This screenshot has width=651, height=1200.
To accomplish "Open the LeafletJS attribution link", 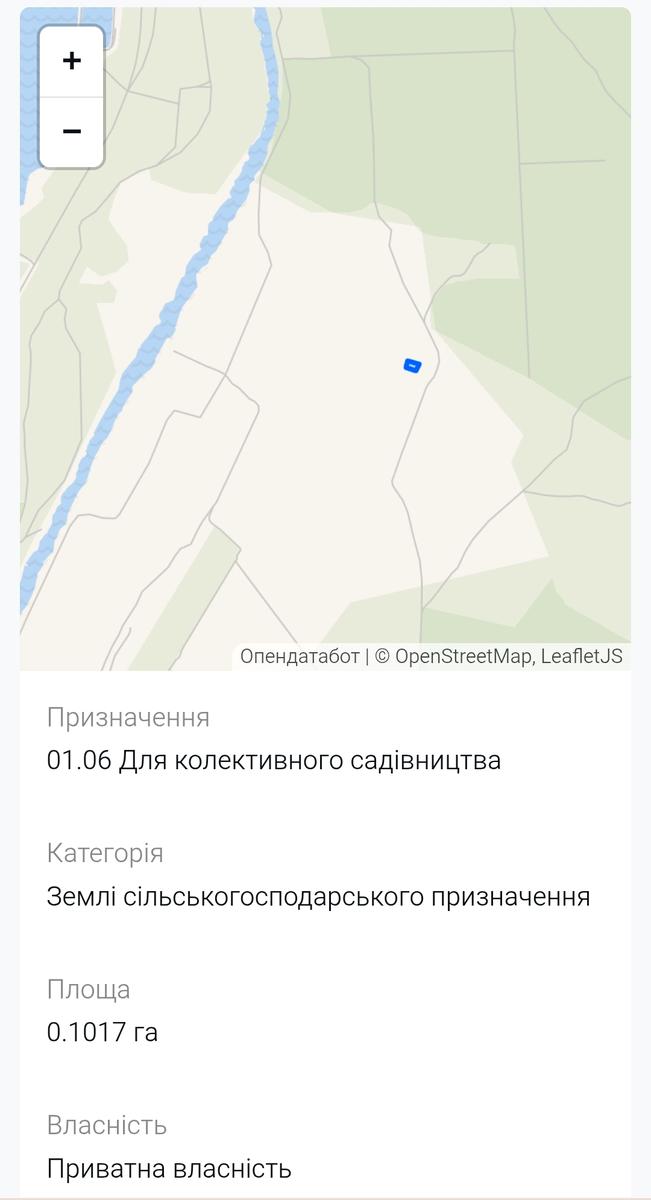I will point(581,657).
